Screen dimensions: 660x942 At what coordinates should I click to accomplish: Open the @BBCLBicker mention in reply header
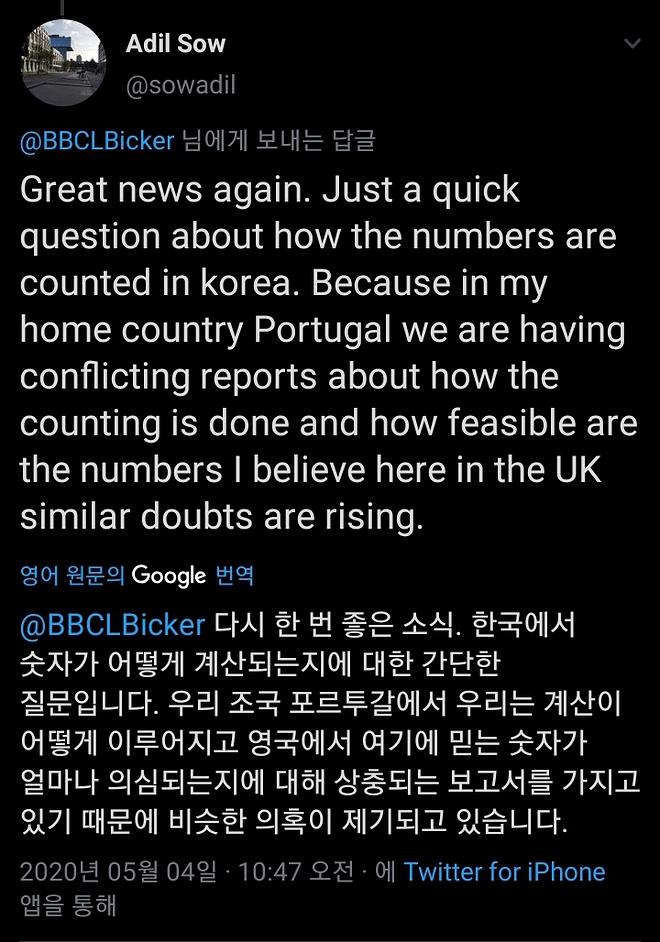[97, 141]
